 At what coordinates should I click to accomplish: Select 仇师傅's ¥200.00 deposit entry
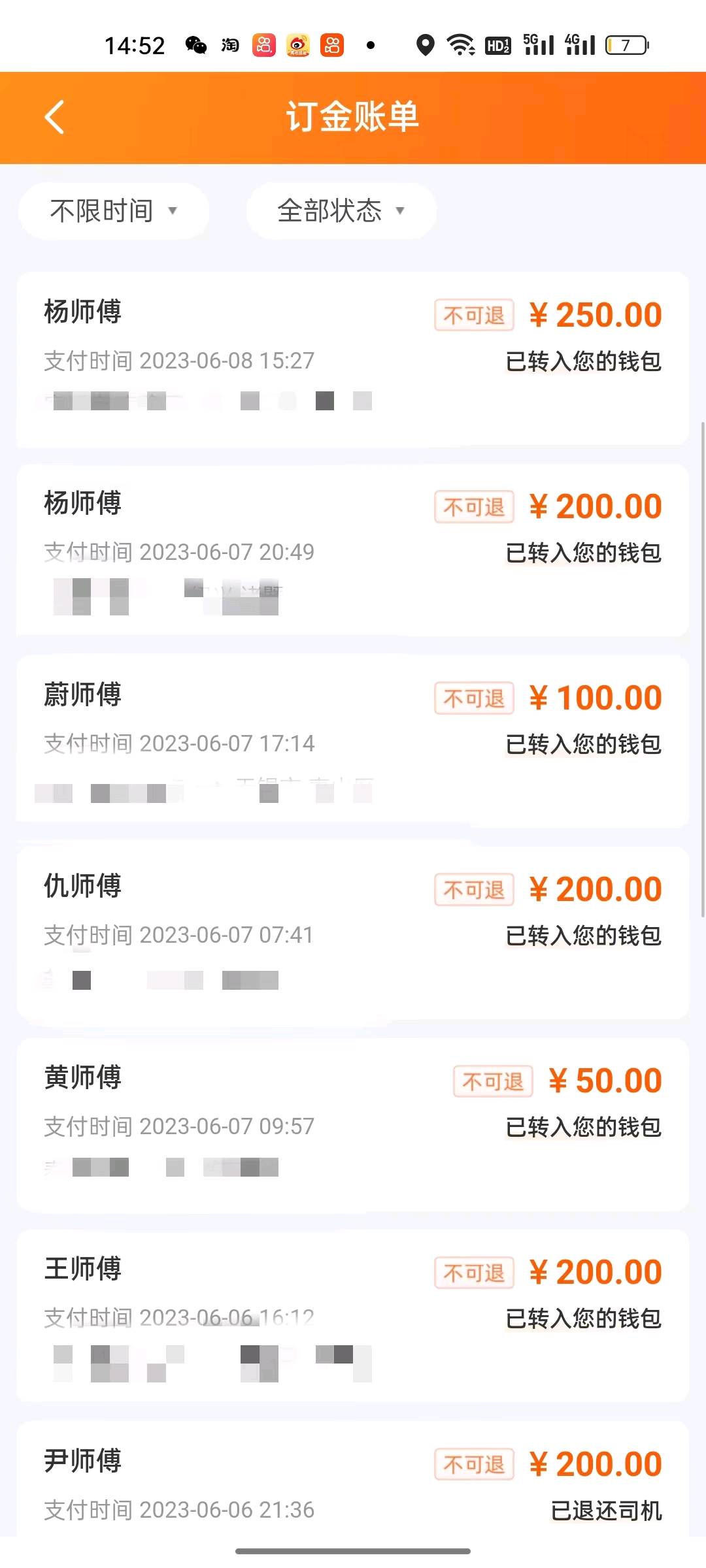click(x=353, y=932)
